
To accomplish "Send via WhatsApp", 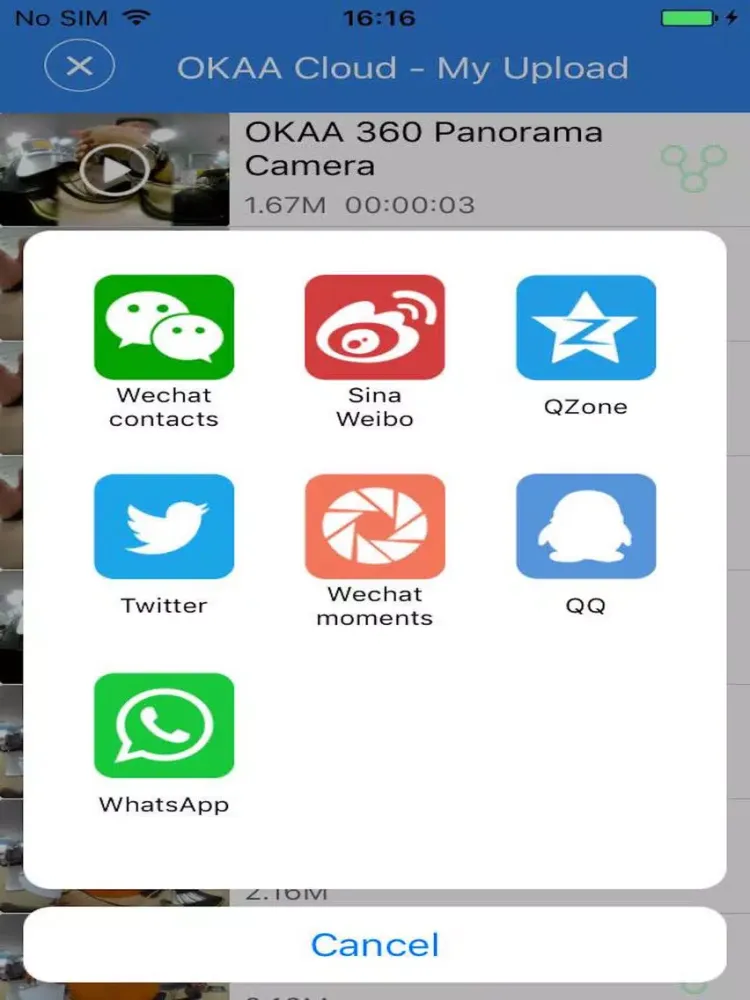I will 164,726.
